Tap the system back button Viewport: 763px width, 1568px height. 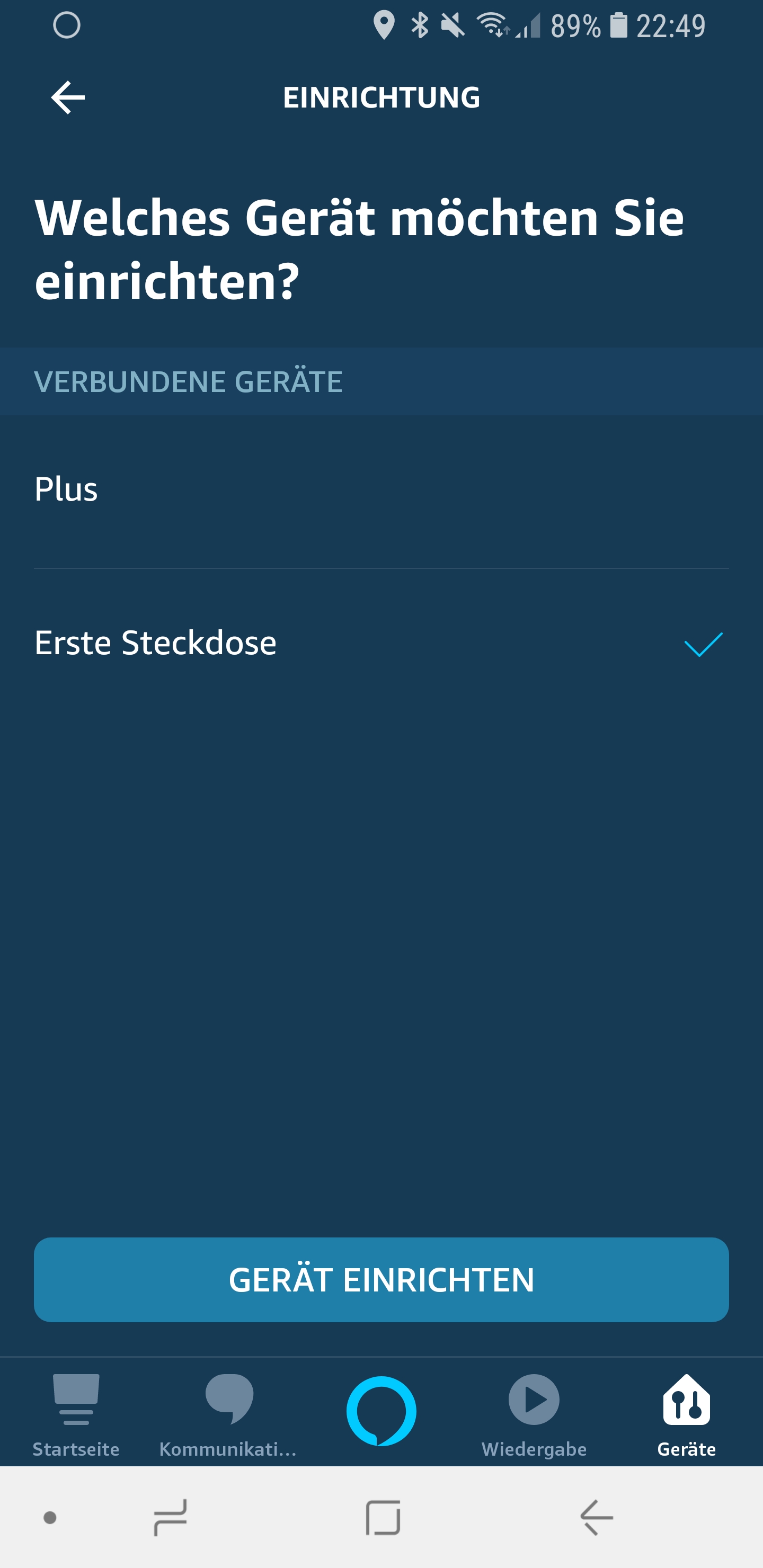click(x=596, y=1518)
